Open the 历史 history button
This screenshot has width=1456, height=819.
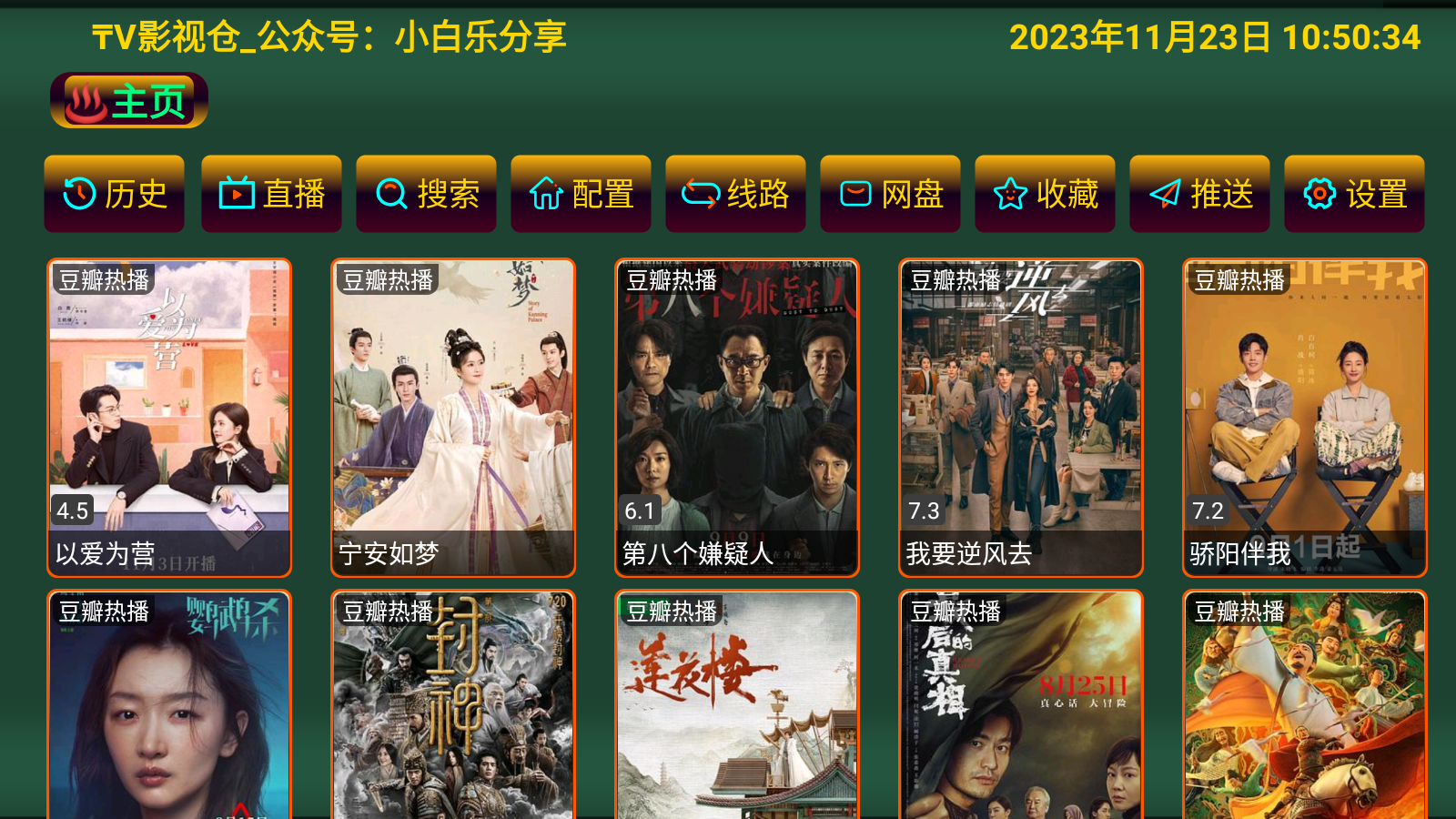point(115,194)
